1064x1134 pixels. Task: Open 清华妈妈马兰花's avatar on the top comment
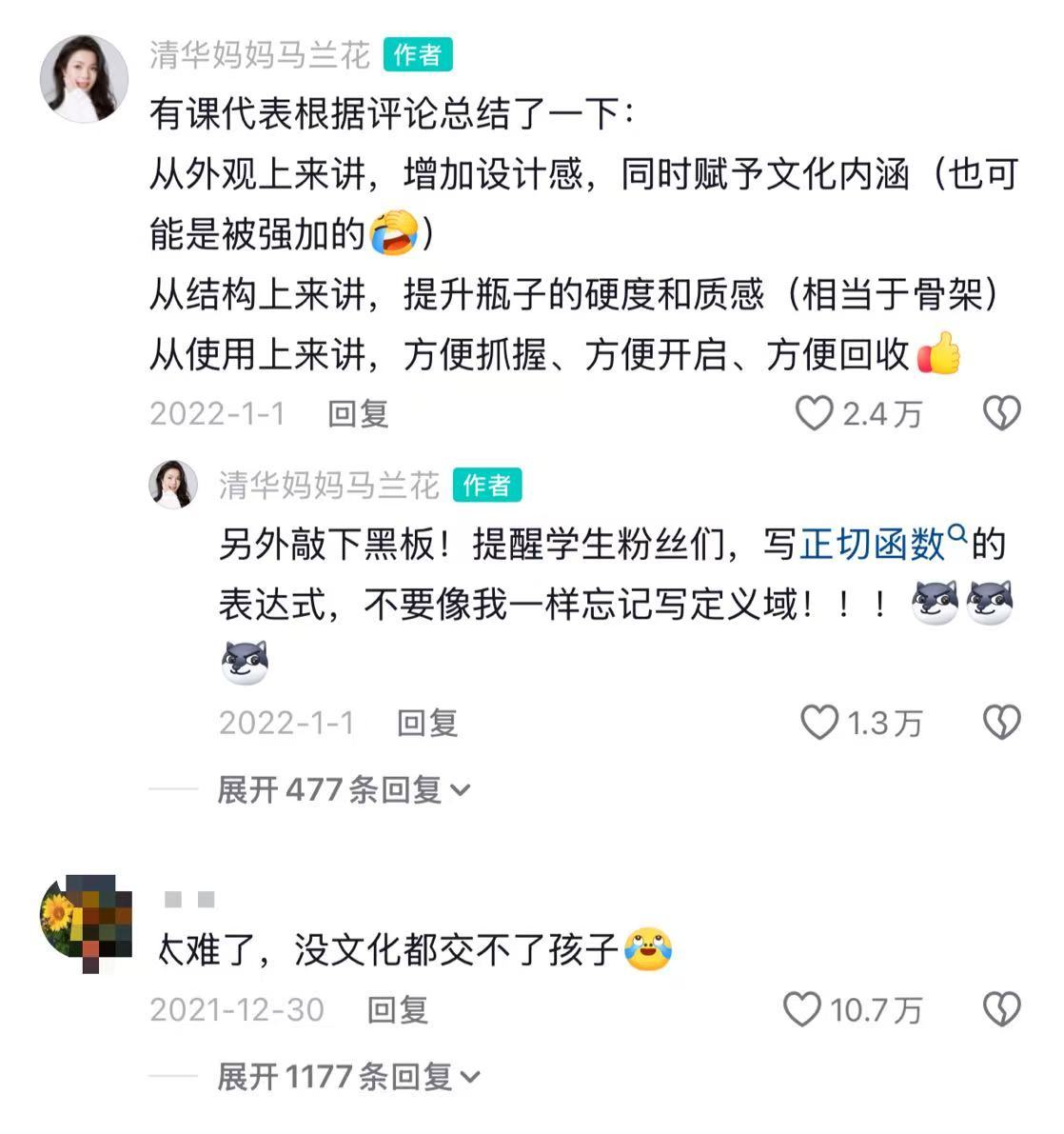tap(84, 80)
